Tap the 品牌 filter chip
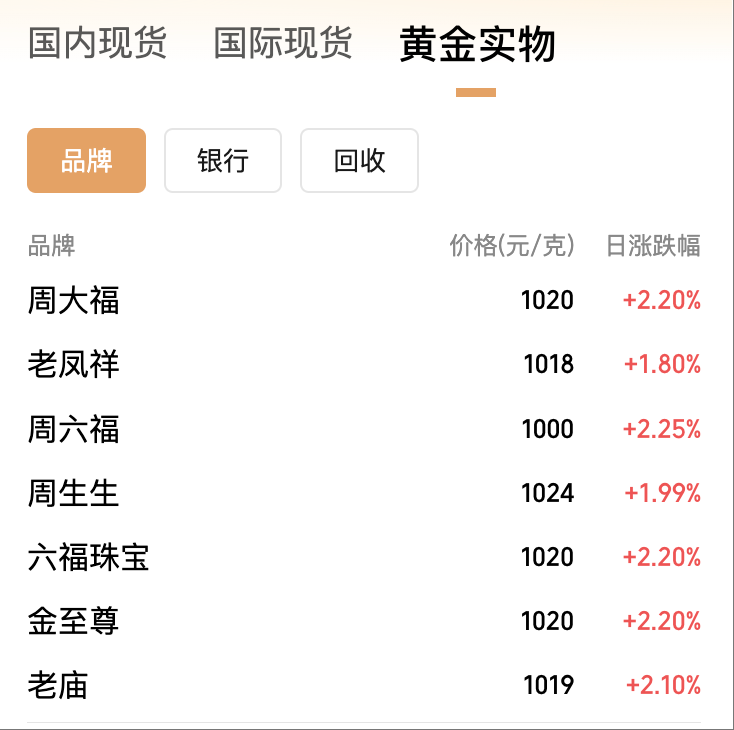 86,160
